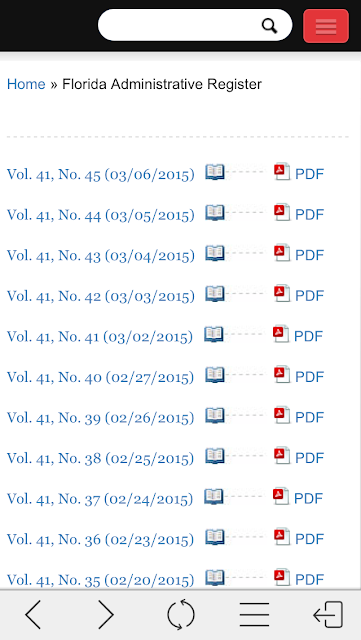Download PDF of No. 41 (03/02/2015)
Image resolution: width=361 pixels, height=640 pixels.
(x=298, y=335)
